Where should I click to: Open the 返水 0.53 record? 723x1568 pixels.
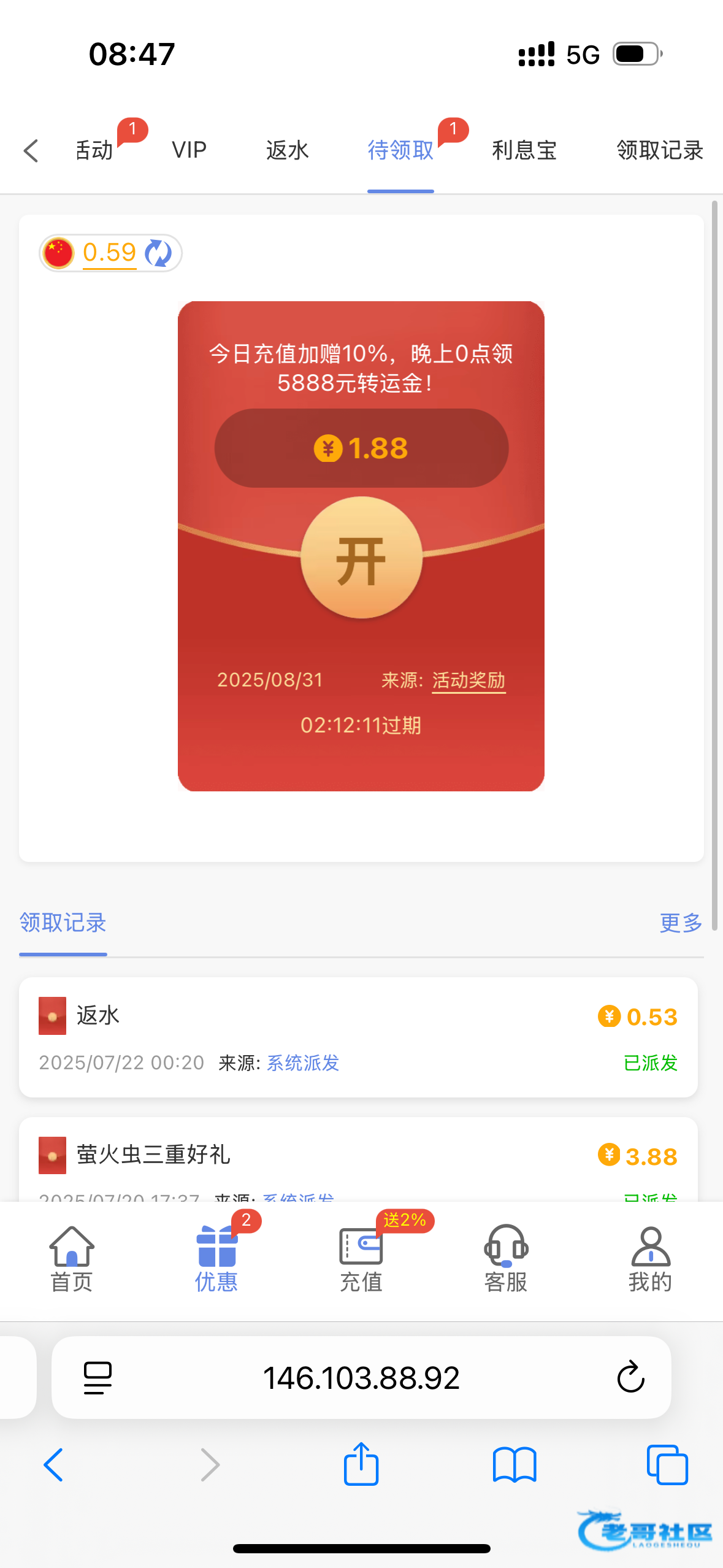click(x=358, y=1037)
